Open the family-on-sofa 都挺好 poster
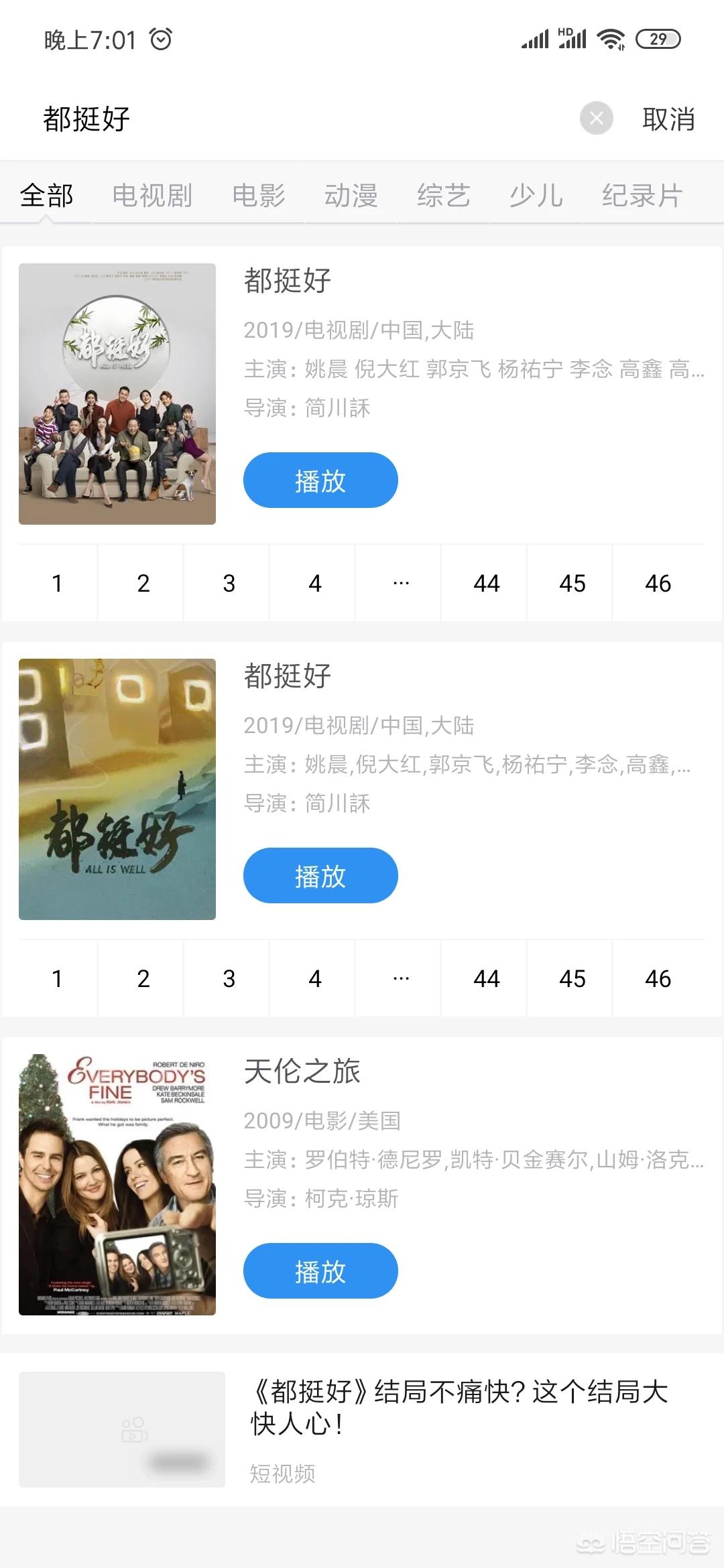This screenshot has width=724, height=1568. pyautogui.click(x=117, y=394)
